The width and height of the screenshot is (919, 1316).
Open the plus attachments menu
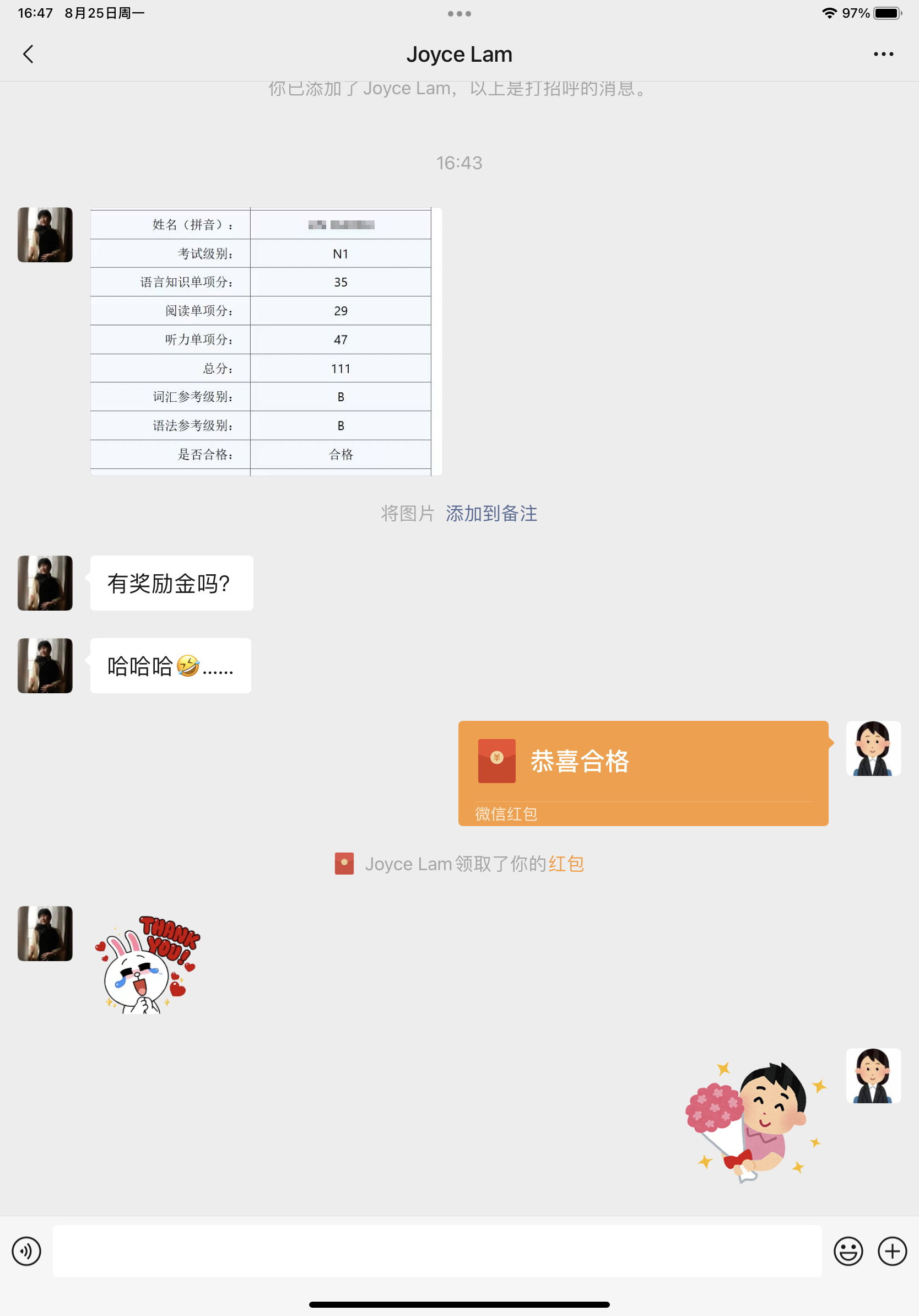tap(892, 1250)
